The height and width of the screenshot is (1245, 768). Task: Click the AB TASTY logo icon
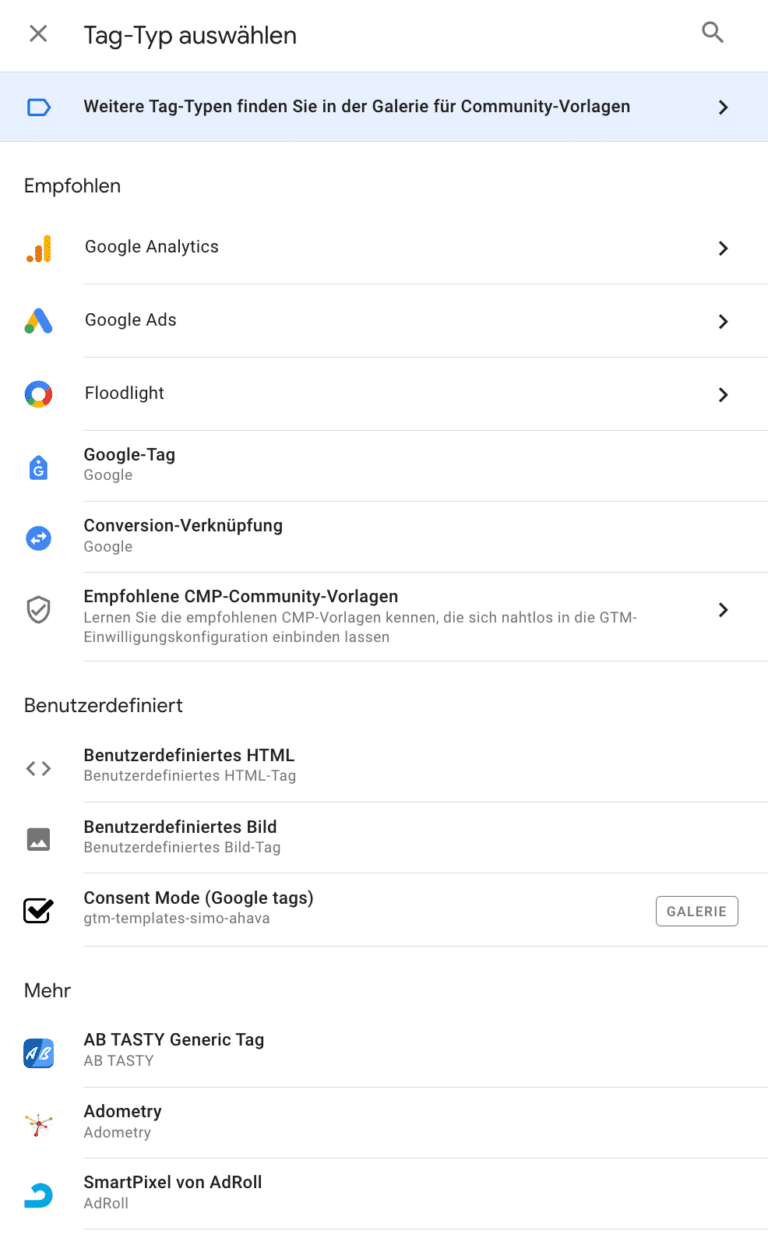(x=38, y=1052)
